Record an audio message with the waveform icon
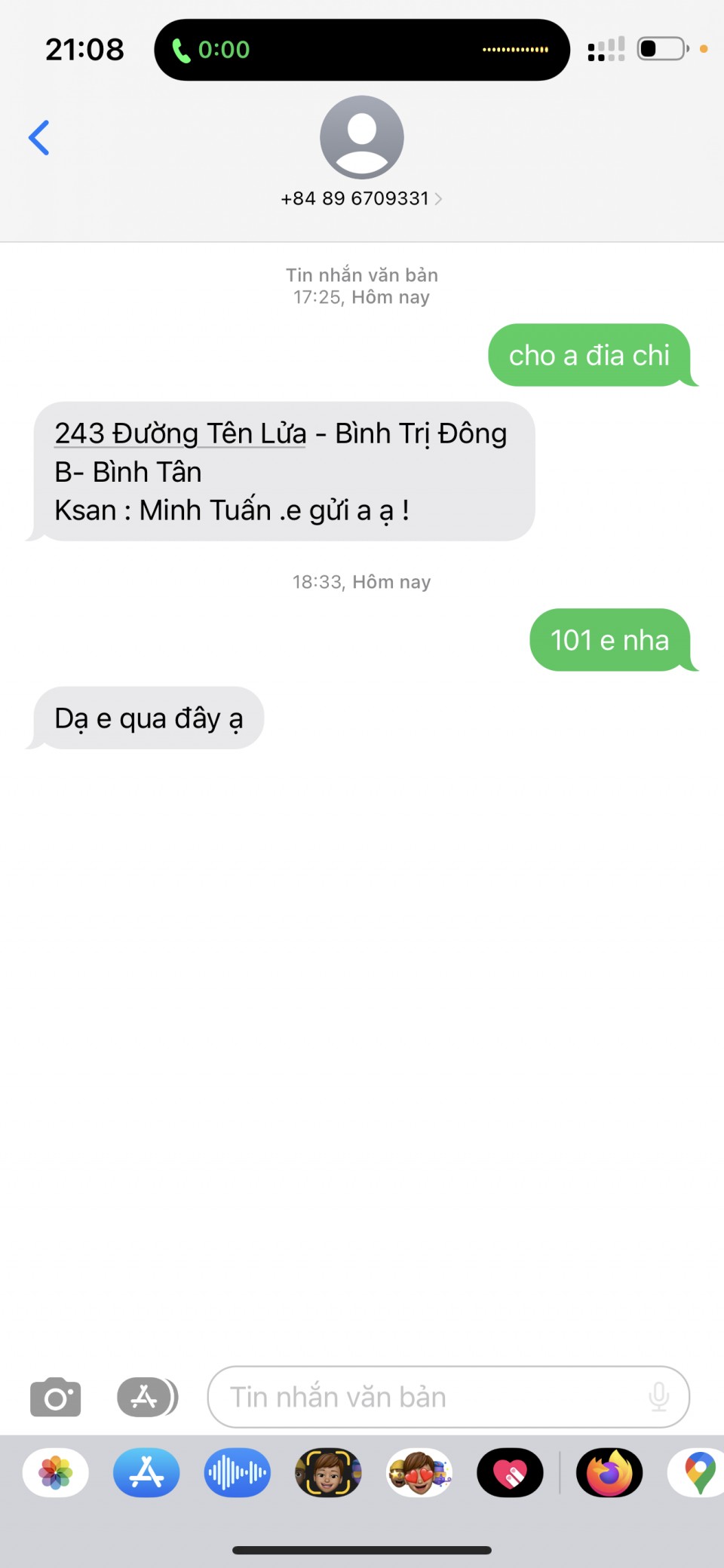This screenshot has height=1568, width=724. [238, 1473]
